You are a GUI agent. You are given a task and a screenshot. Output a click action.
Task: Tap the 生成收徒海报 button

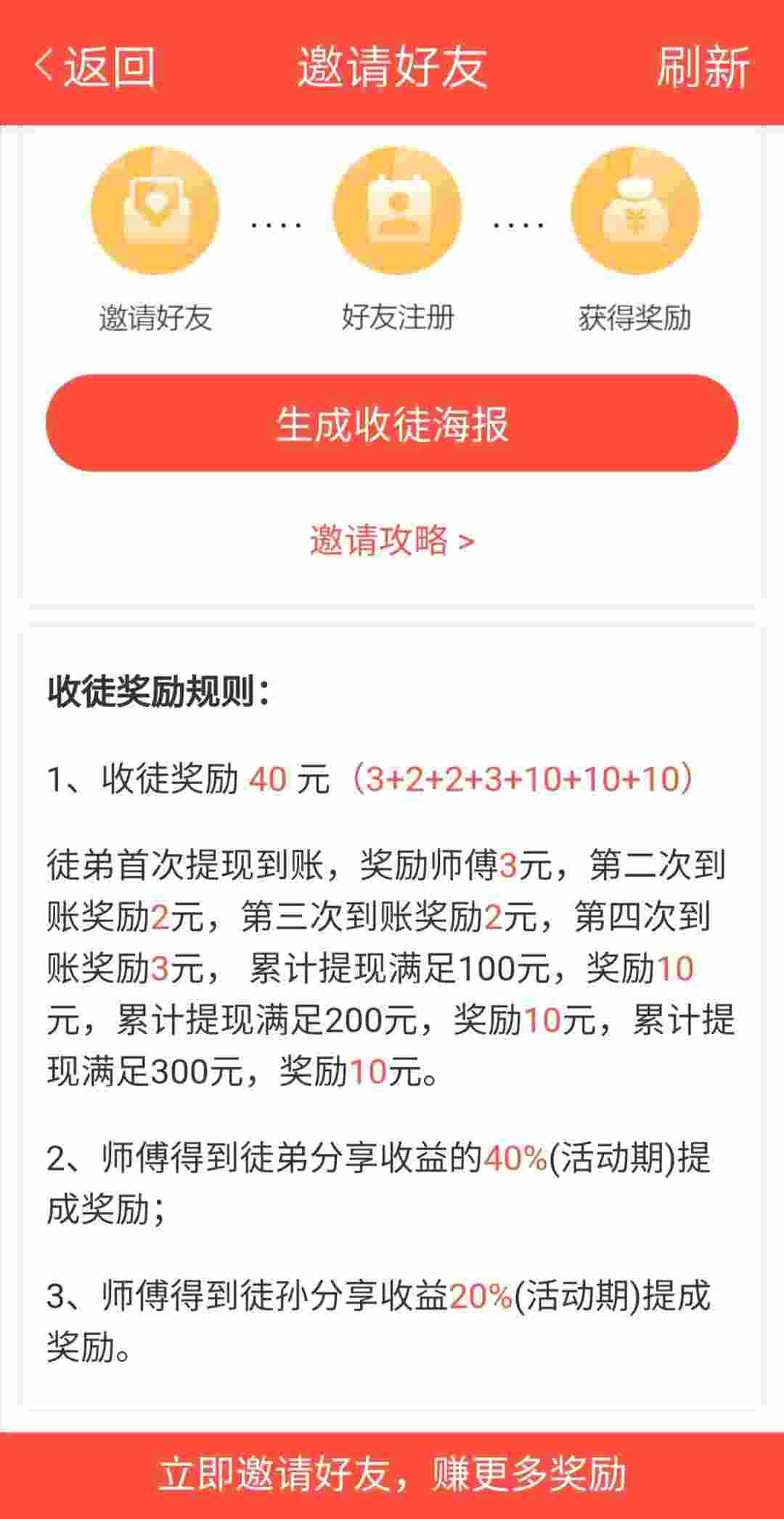[392, 423]
